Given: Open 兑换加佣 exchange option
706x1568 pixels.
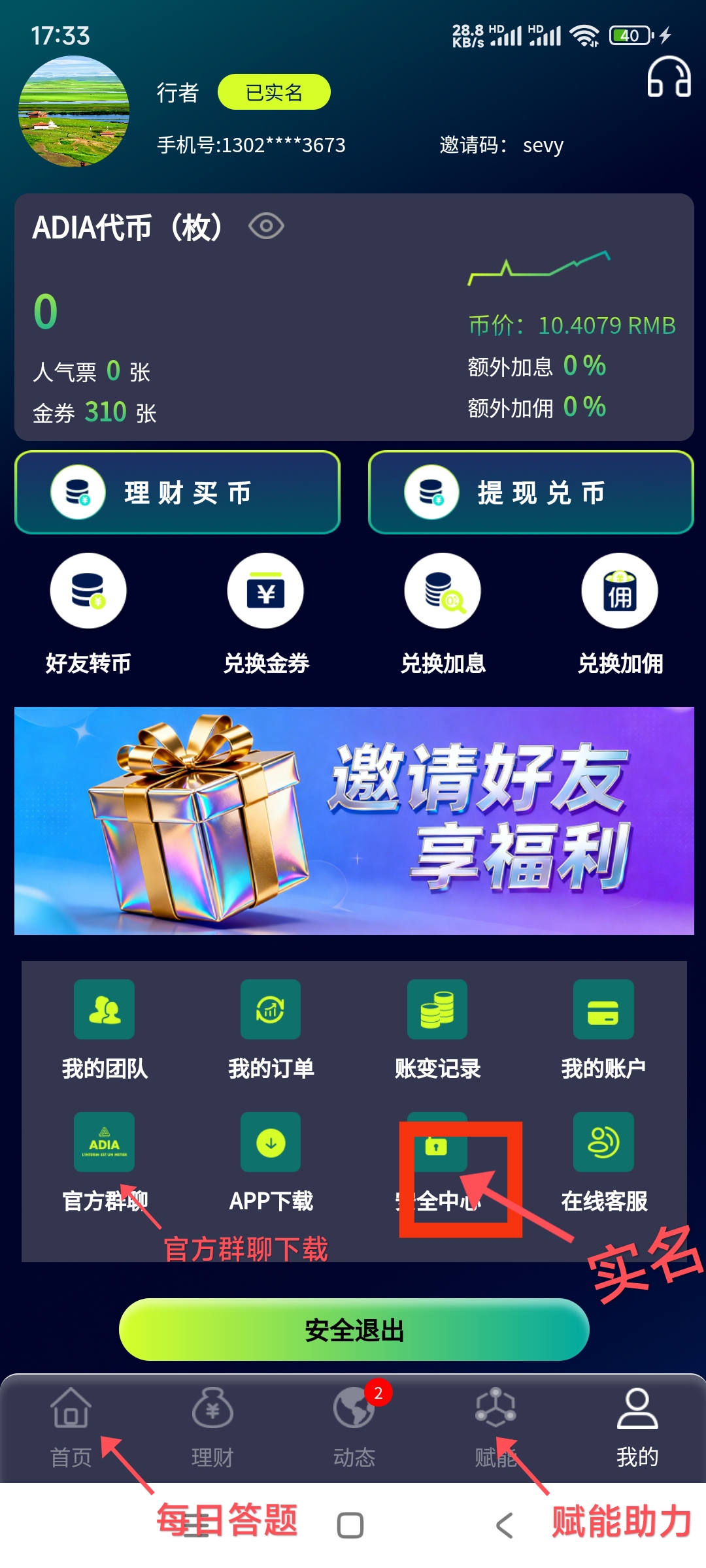Looking at the screenshot, I should click(x=620, y=613).
